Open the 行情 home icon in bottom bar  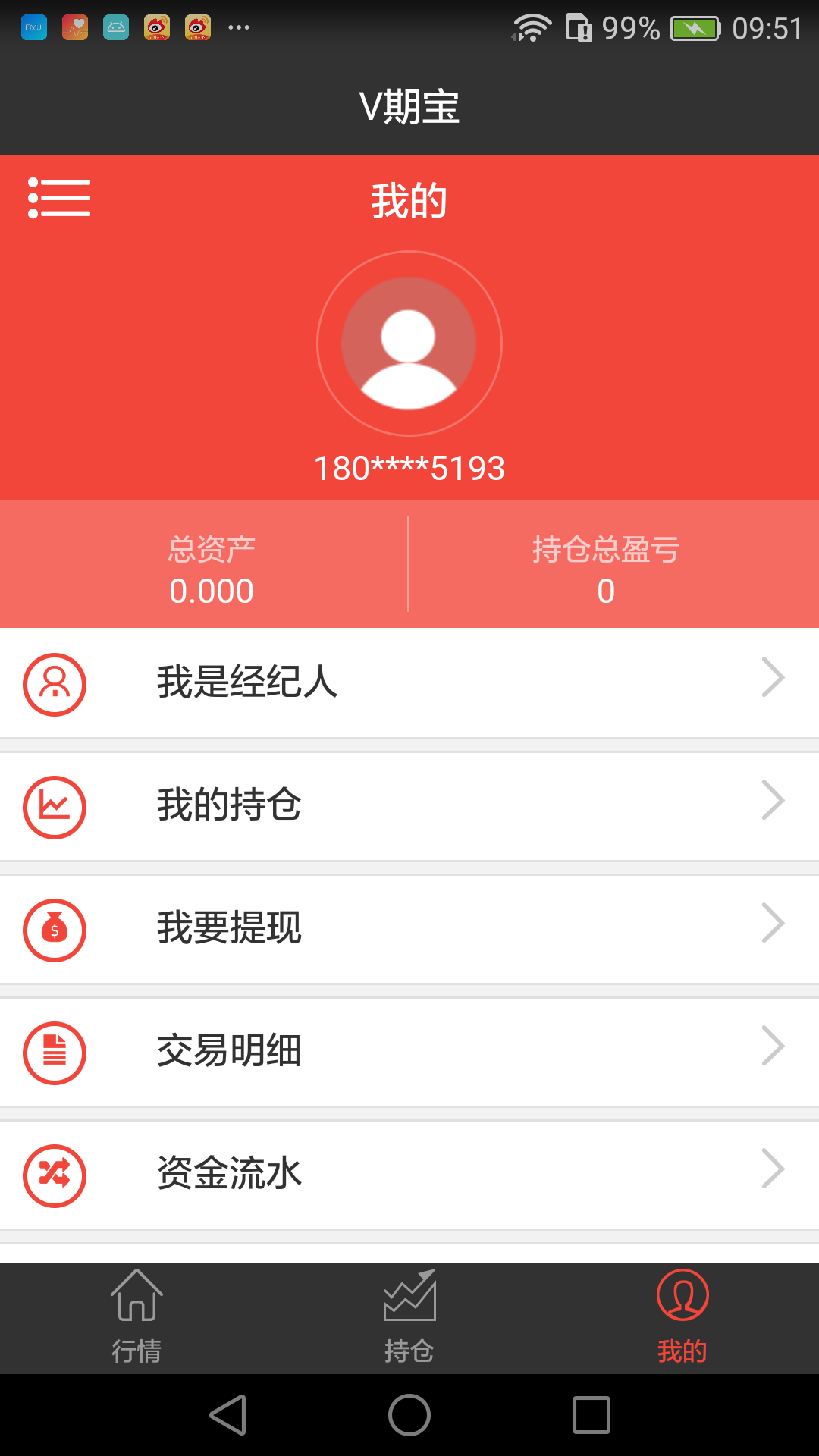pyautogui.click(x=136, y=1300)
